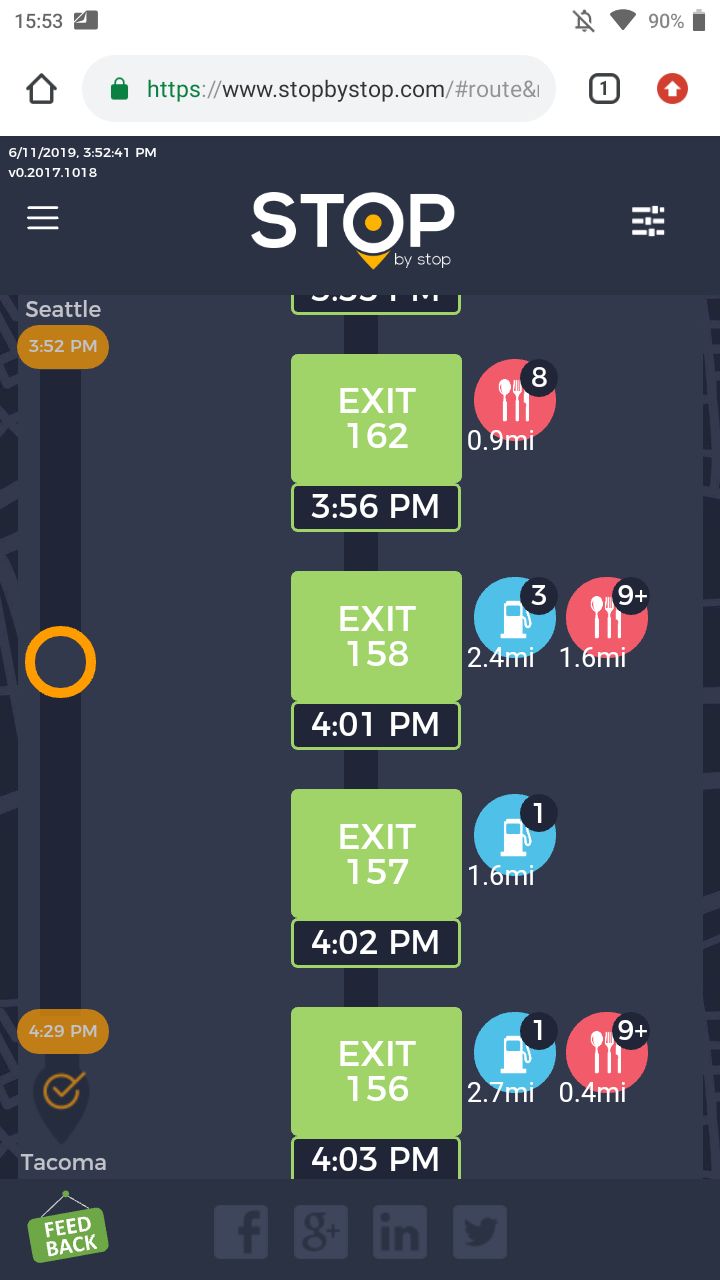Show the gas station at Exit 156
This screenshot has width=720, height=1280.
pyautogui.click(x=514, y=1053)
